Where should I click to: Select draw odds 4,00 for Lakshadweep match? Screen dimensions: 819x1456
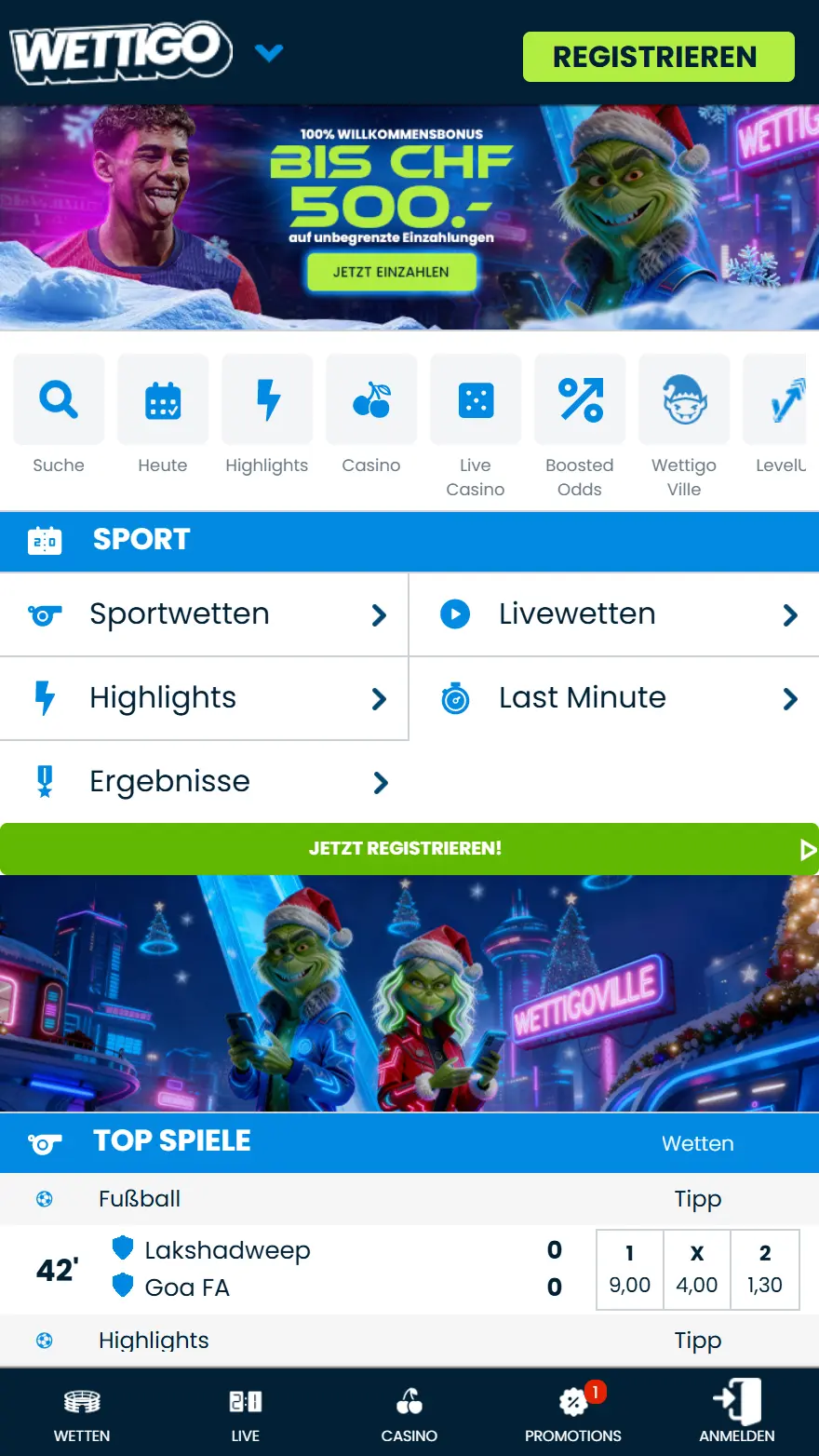[697, 1269]
